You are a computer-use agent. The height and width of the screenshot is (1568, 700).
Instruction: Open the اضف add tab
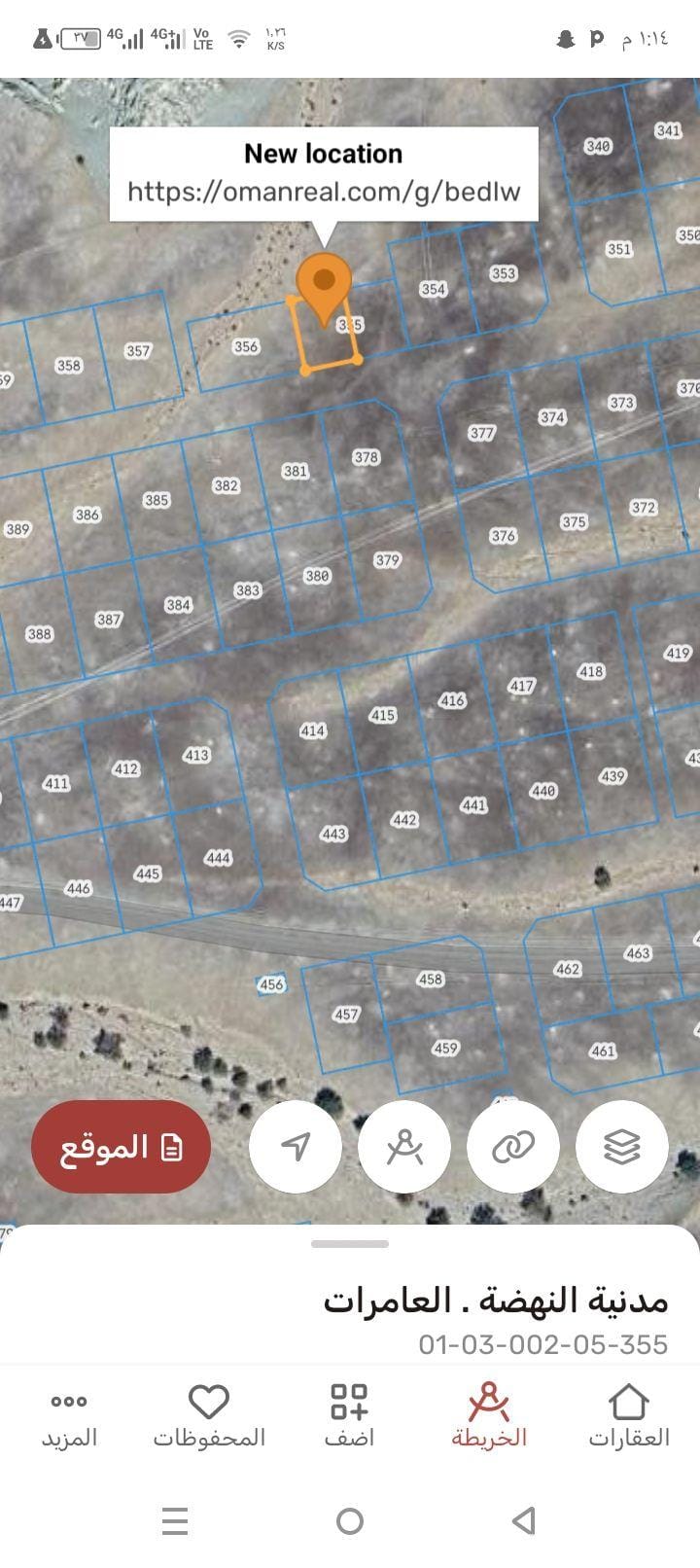coord(349,1416)
